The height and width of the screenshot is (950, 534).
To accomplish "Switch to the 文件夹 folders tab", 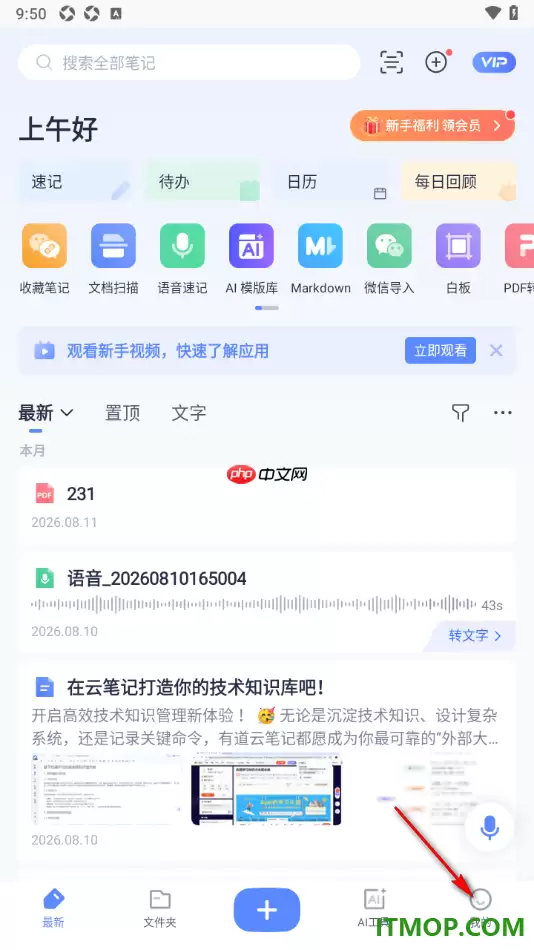I will tap(160, 909).
